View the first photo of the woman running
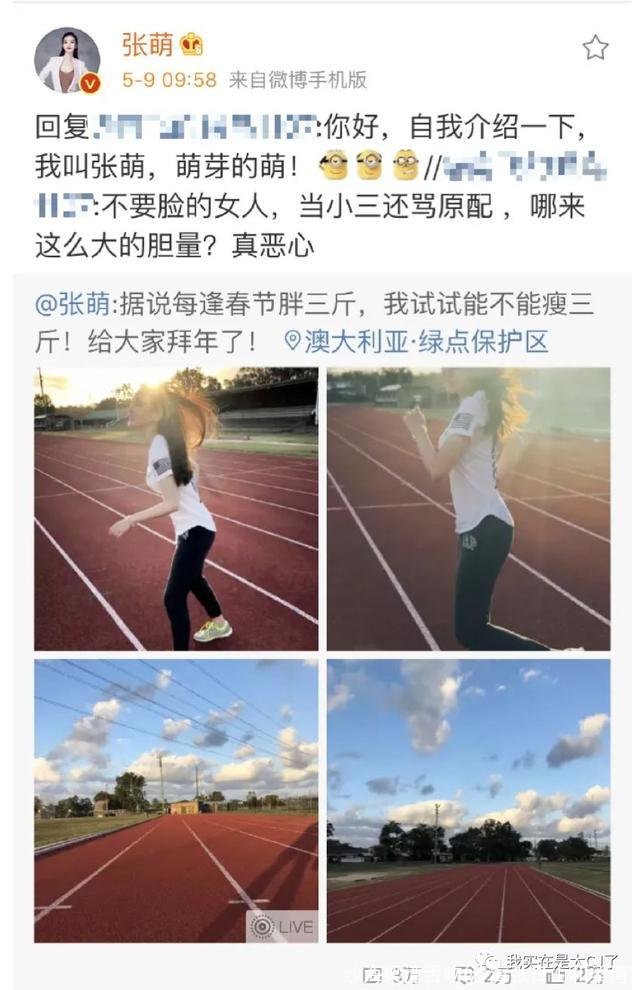Screen dimensions: 640x990 coord(176,509)
